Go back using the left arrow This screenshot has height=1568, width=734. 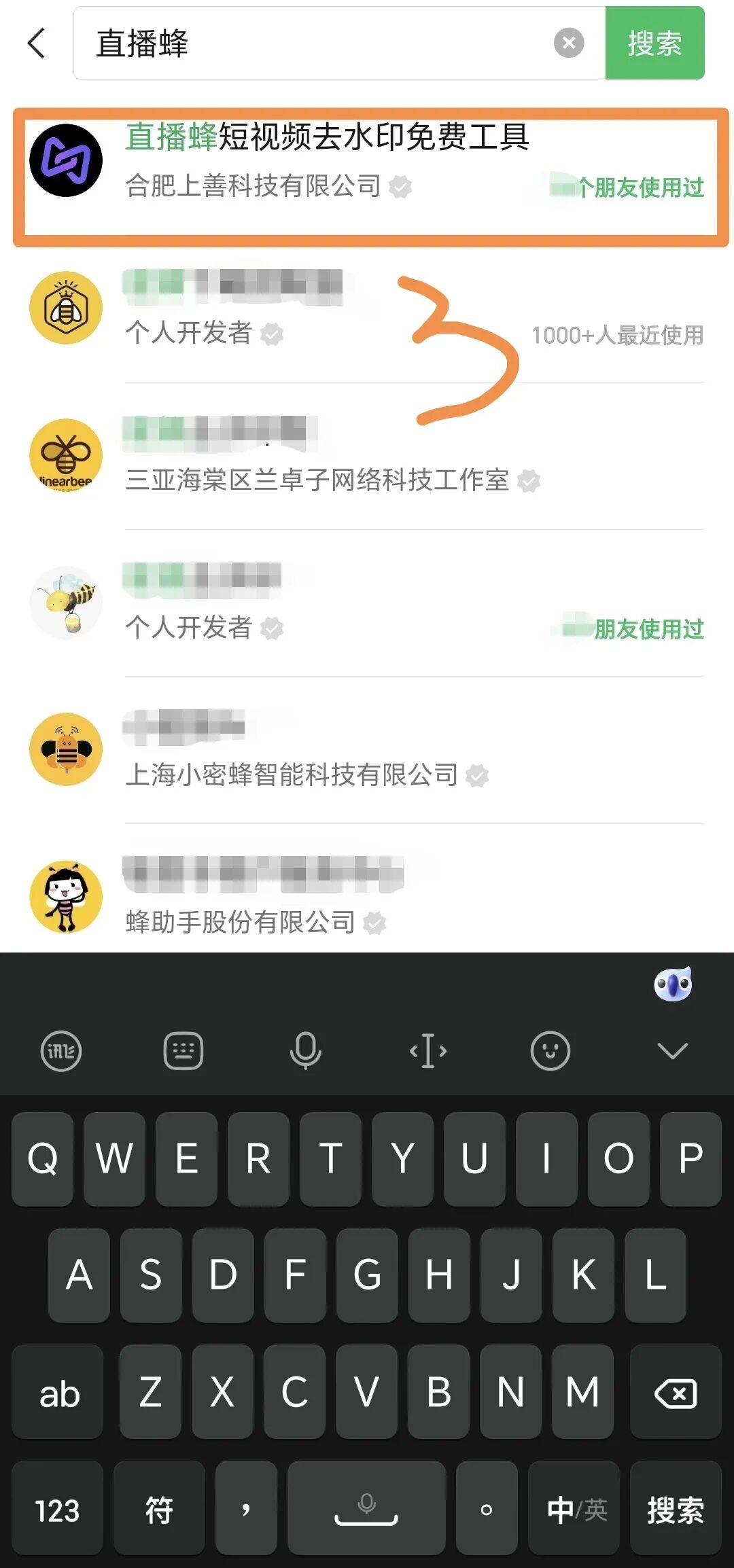tap(37, 43)
